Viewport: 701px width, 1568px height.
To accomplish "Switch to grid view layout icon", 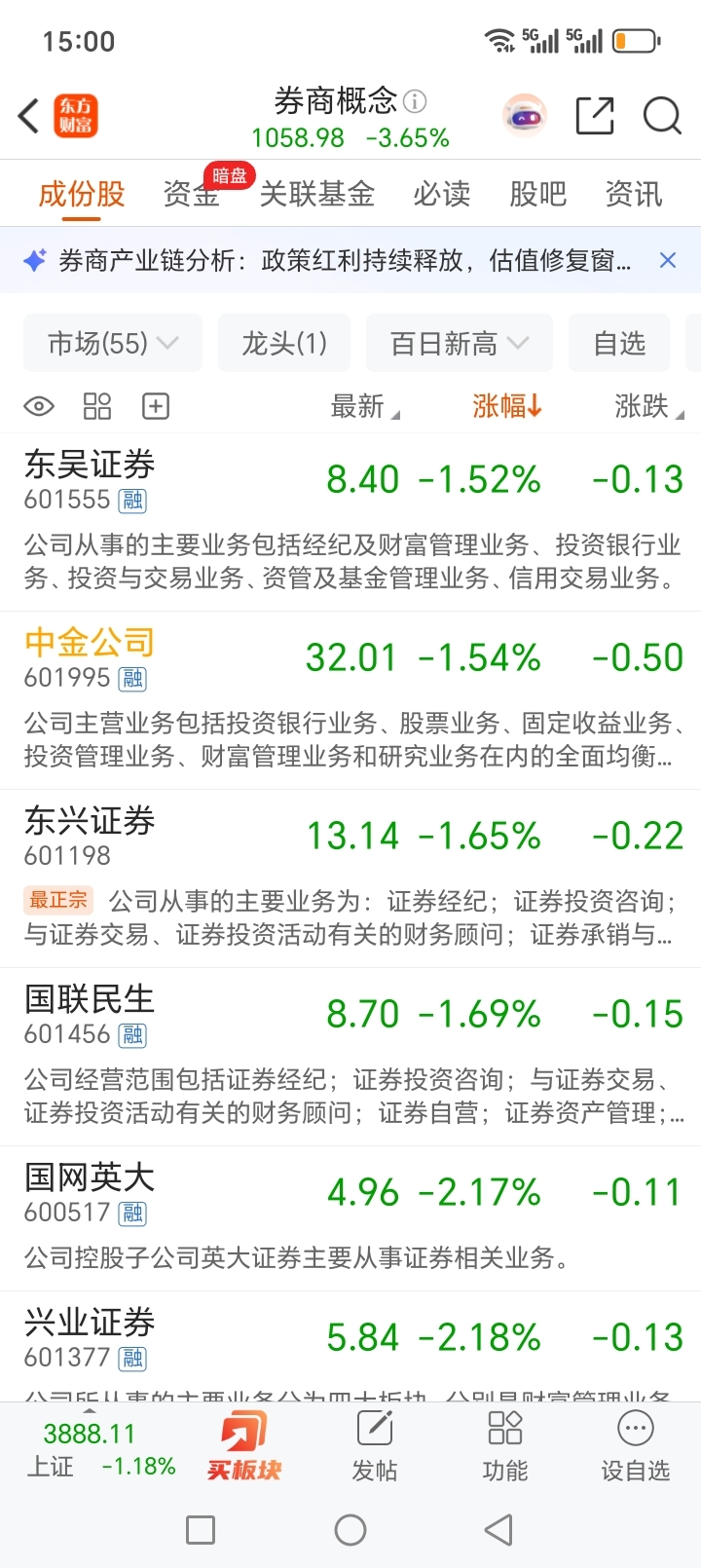I will click(x=97, y=406).
